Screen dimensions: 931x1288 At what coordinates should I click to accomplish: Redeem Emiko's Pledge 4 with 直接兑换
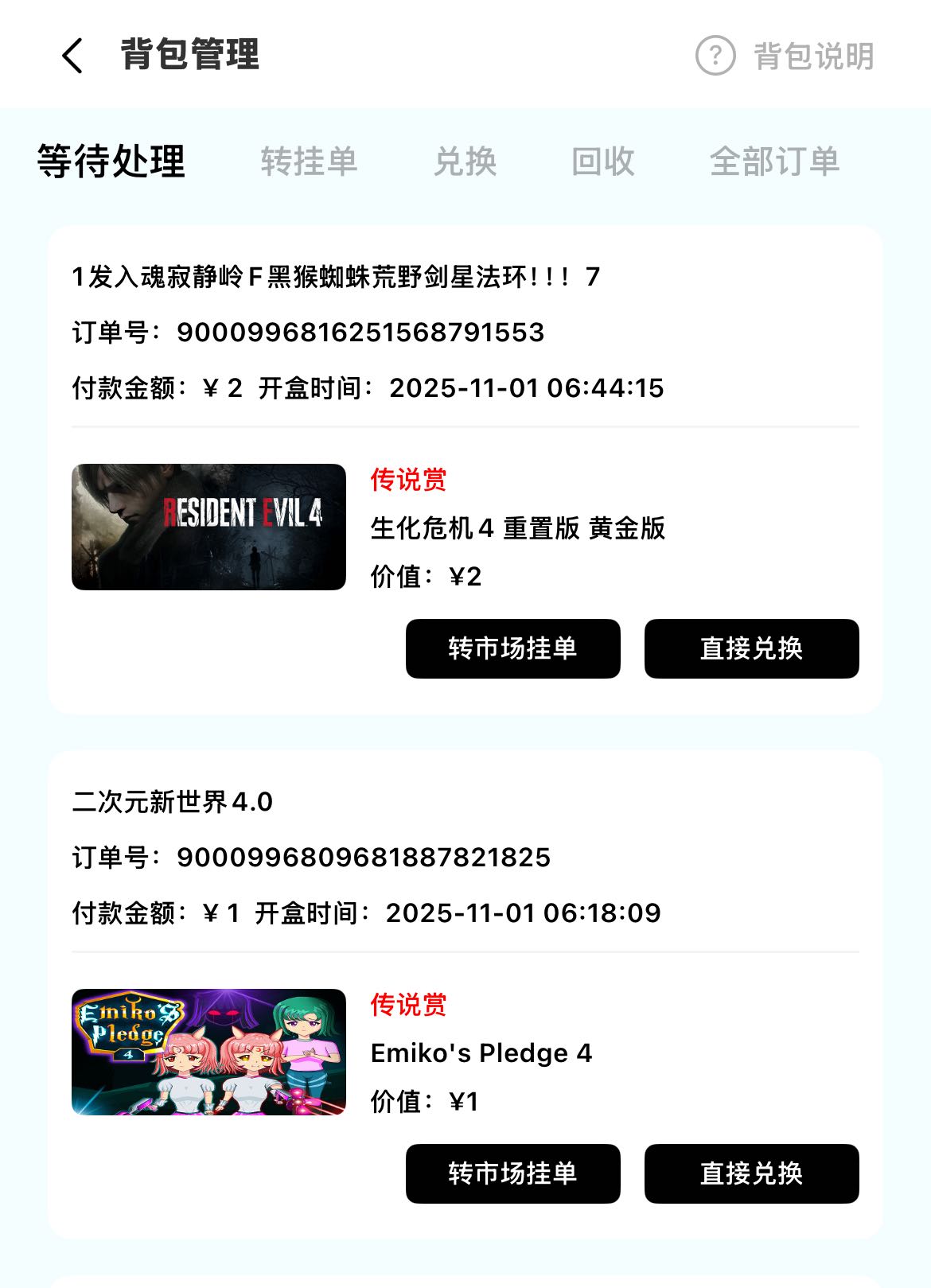(x=751, y=1173)
